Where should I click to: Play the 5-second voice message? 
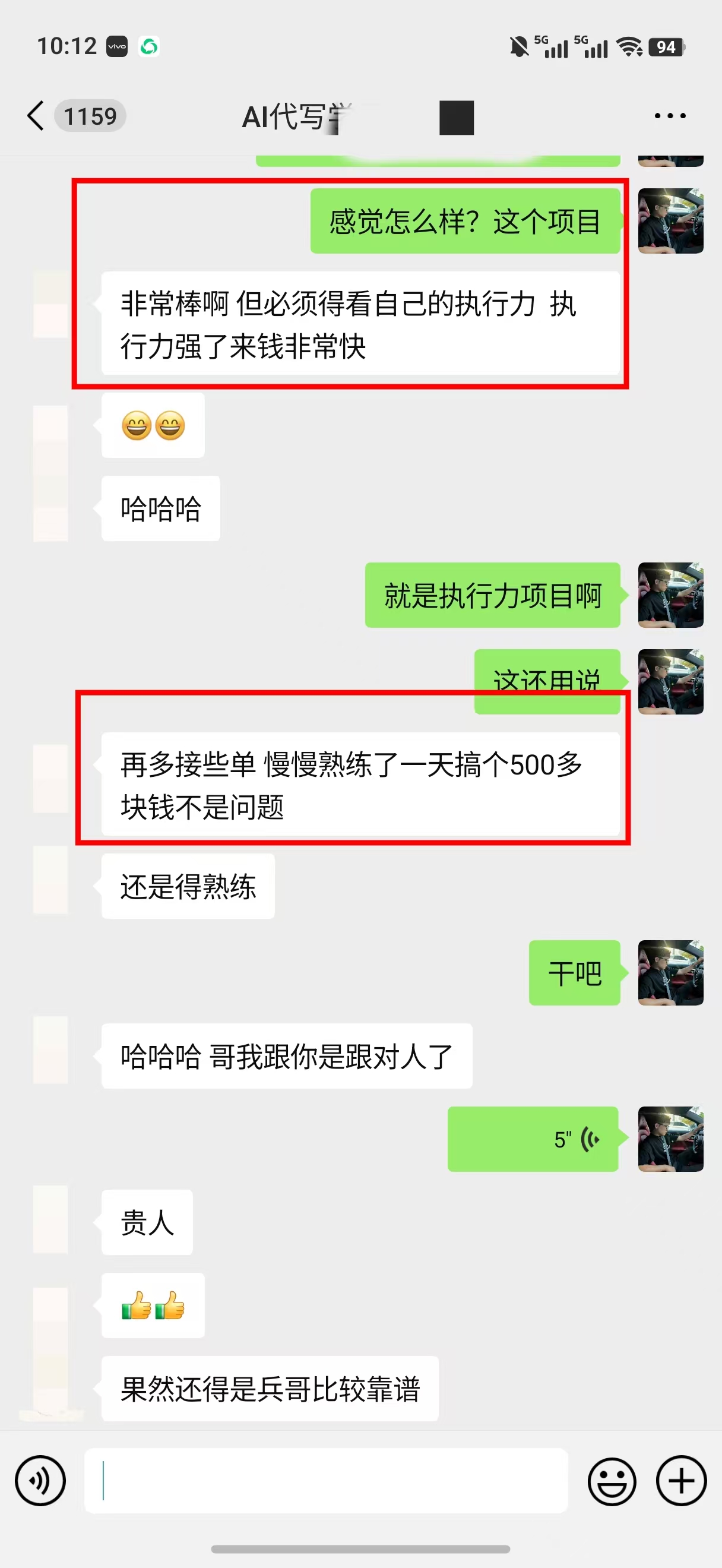[x=532, y=1138]
